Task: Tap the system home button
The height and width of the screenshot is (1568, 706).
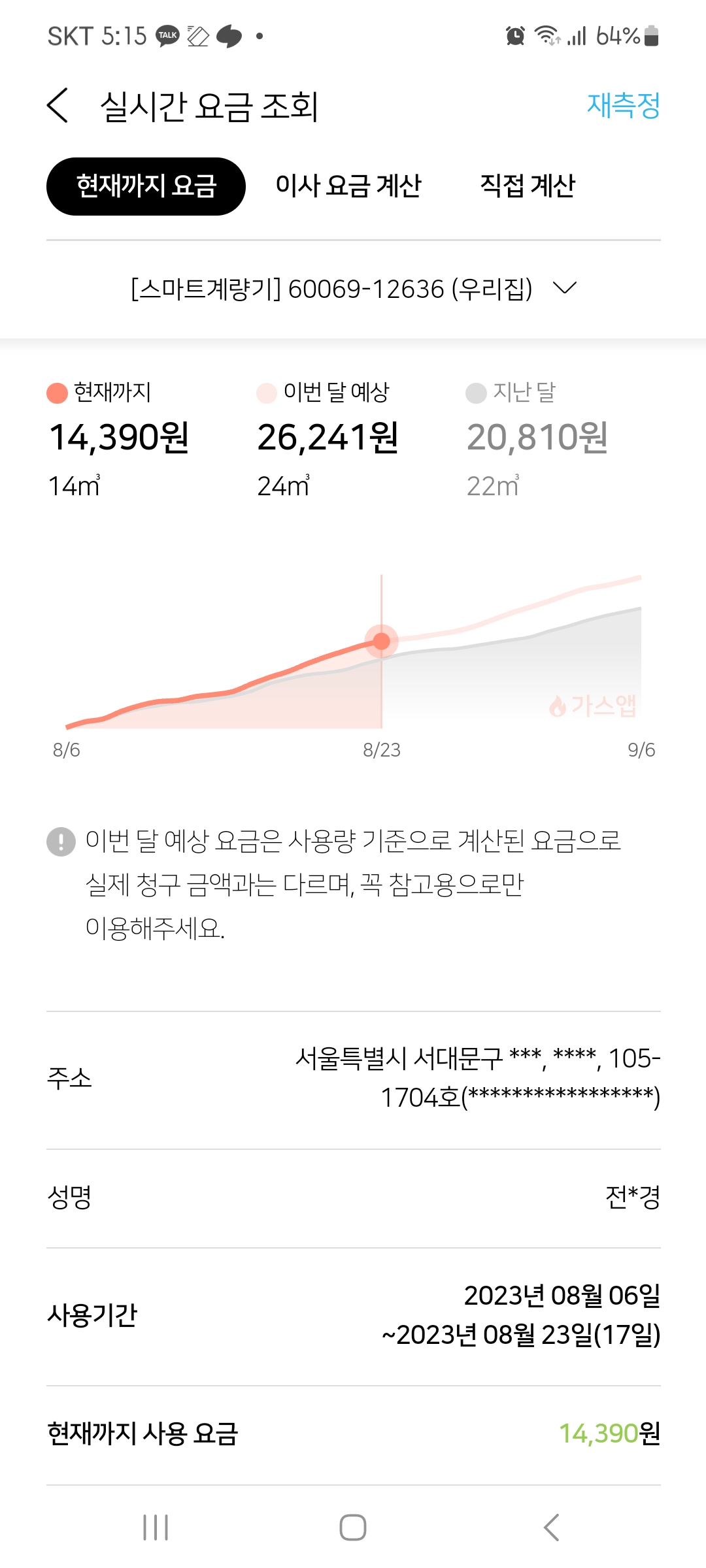Action: (x=353, y=1527)
